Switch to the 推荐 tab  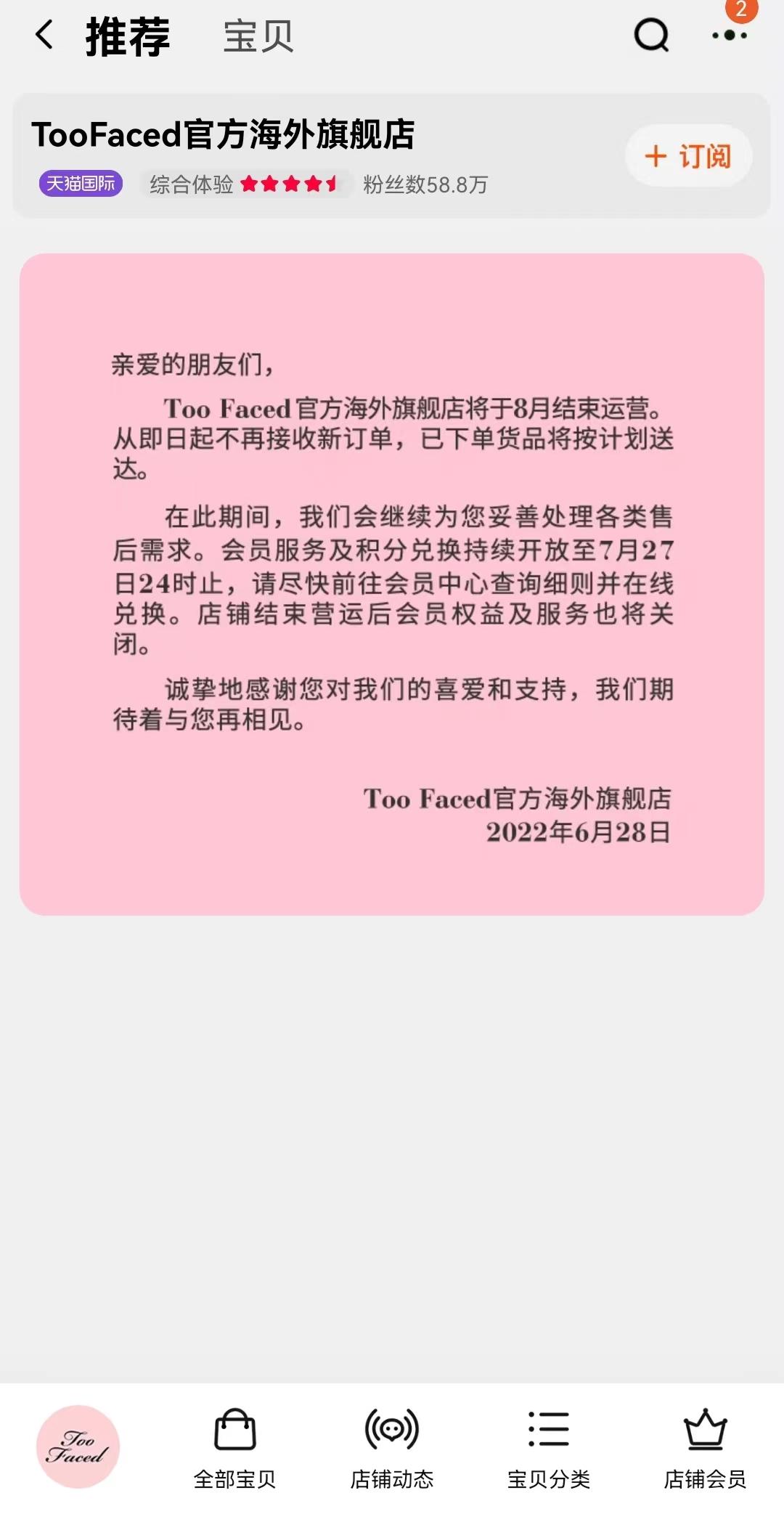128,36
